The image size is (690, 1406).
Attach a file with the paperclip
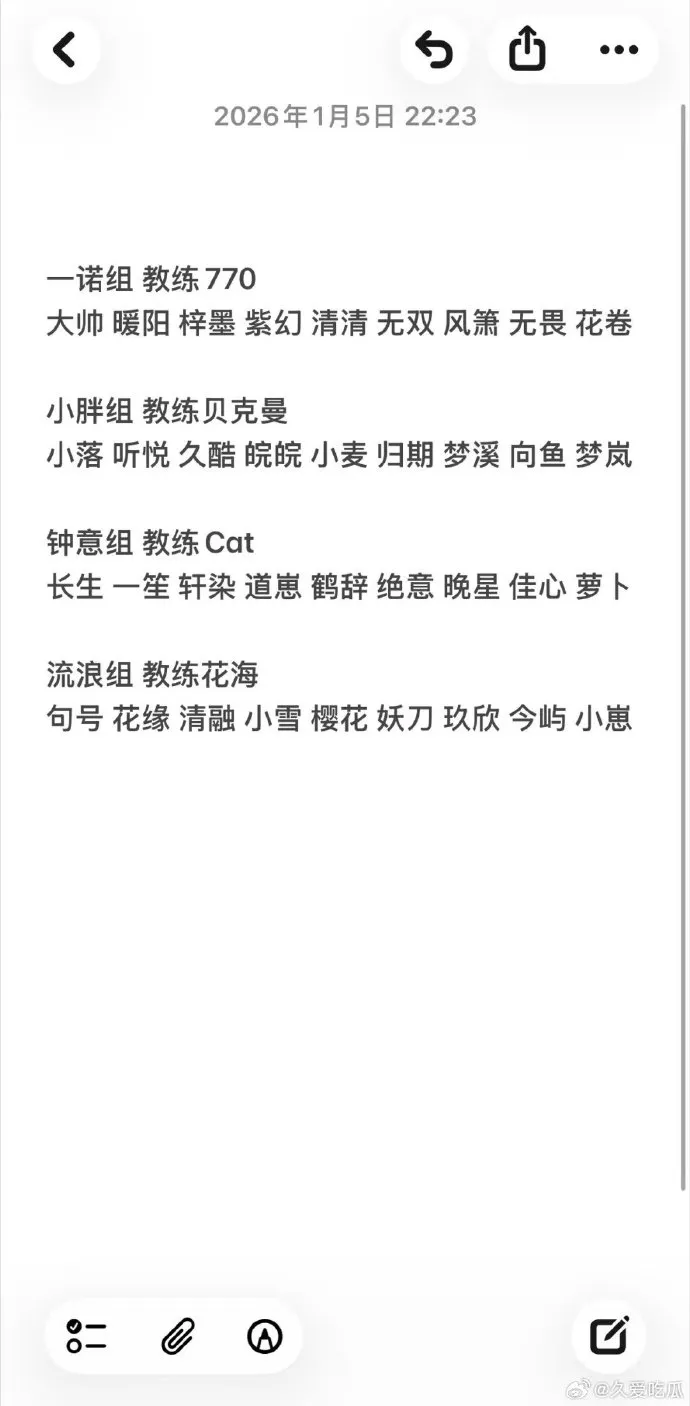click(177, 1336)
